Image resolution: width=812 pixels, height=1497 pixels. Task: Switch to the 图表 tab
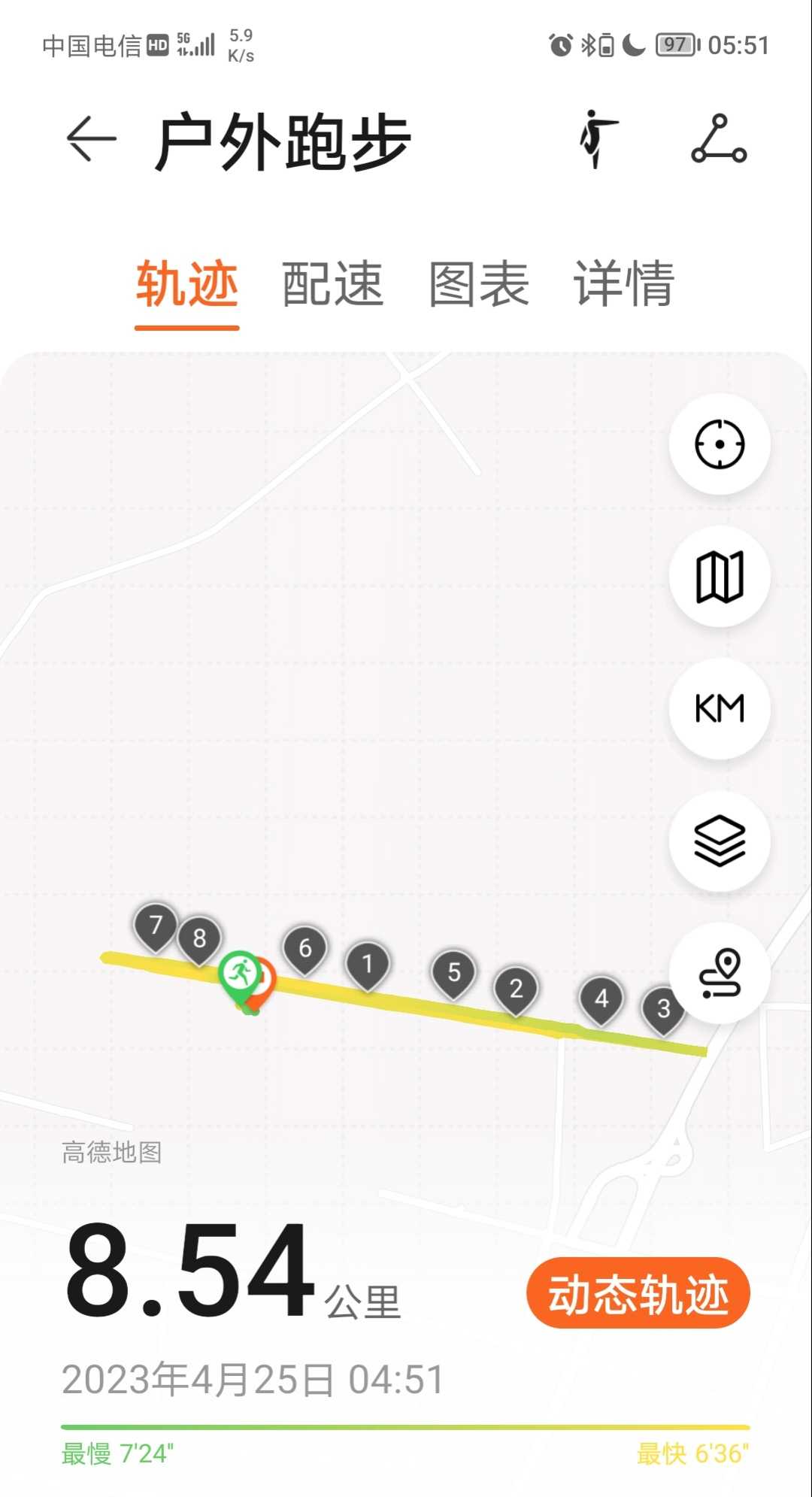tap(479, 284)
